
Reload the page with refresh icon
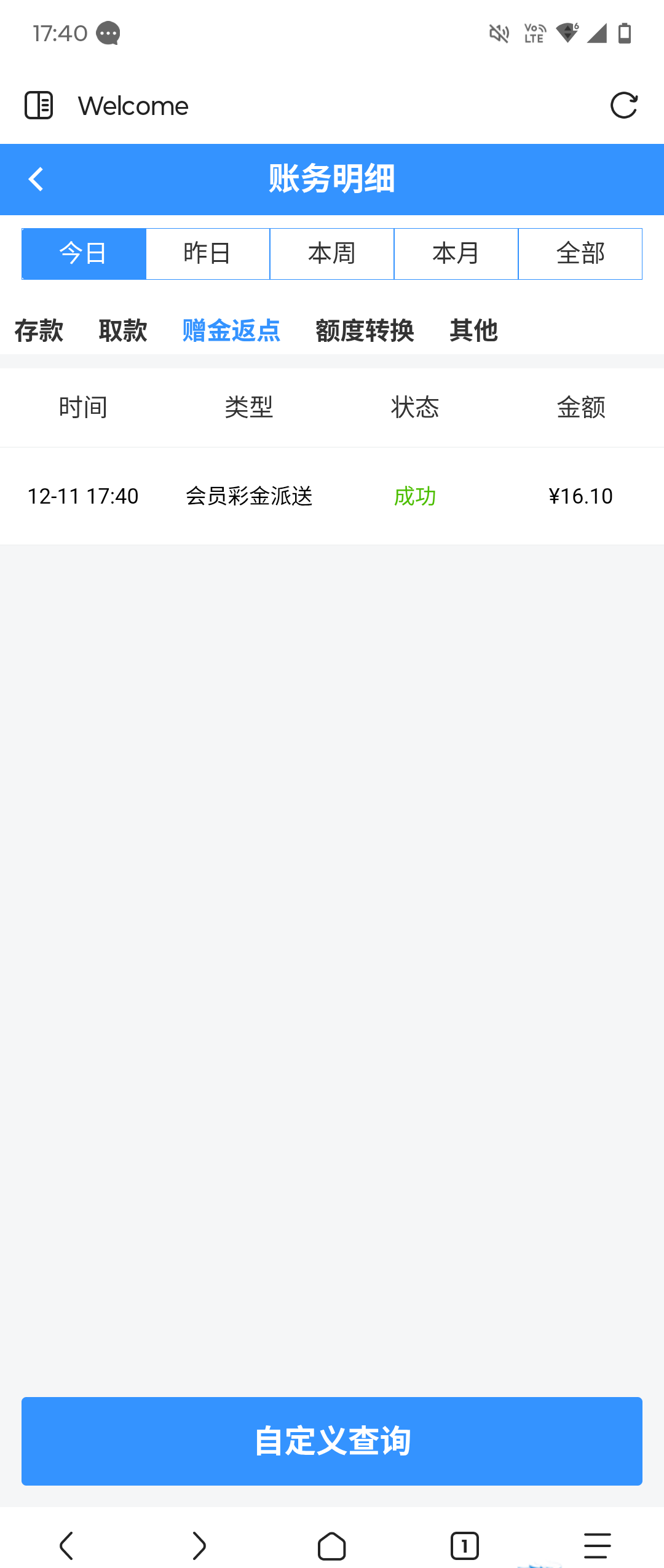pos(623,105)
